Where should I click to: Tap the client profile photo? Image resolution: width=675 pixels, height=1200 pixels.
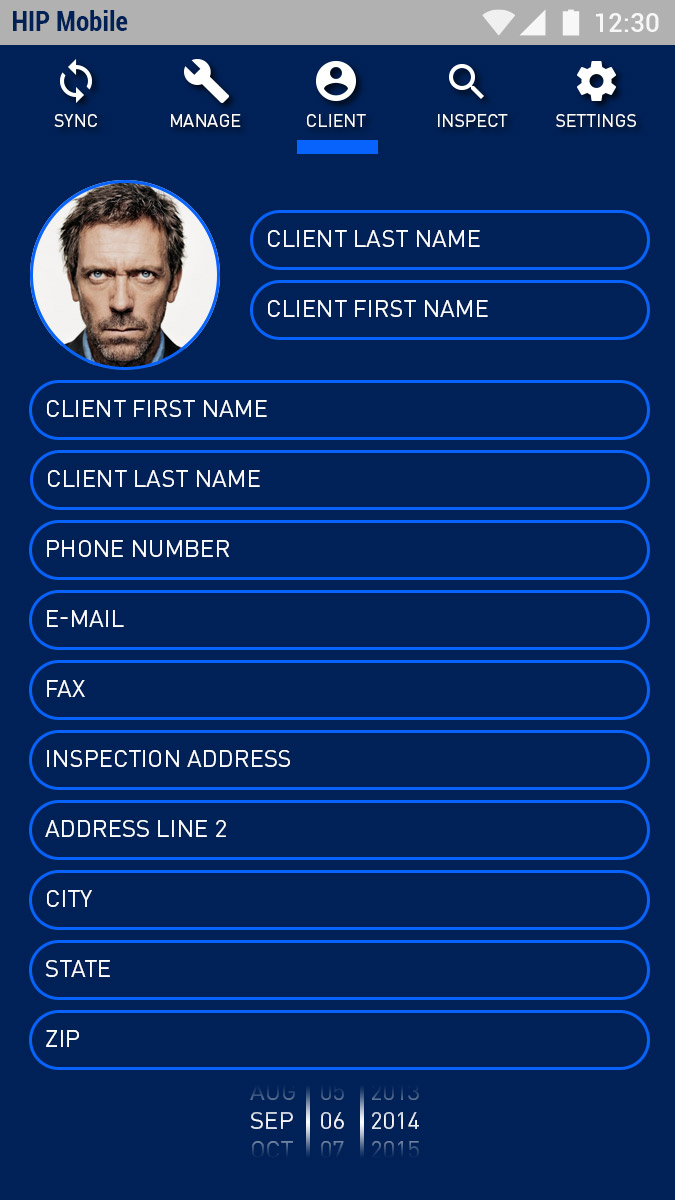(x=125, y=275)
